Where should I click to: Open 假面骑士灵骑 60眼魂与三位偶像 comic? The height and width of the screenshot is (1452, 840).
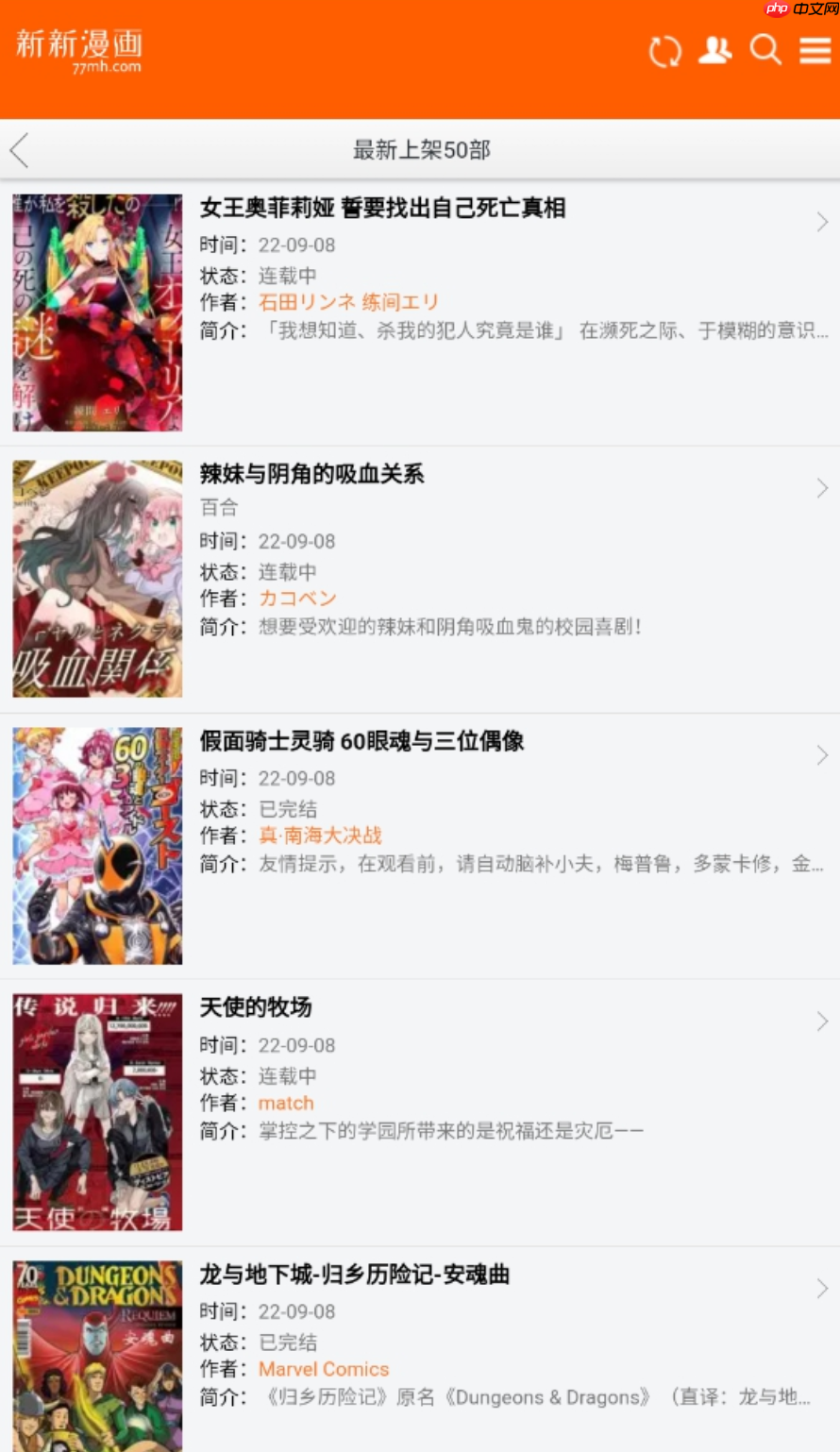[x=361, y=741]
